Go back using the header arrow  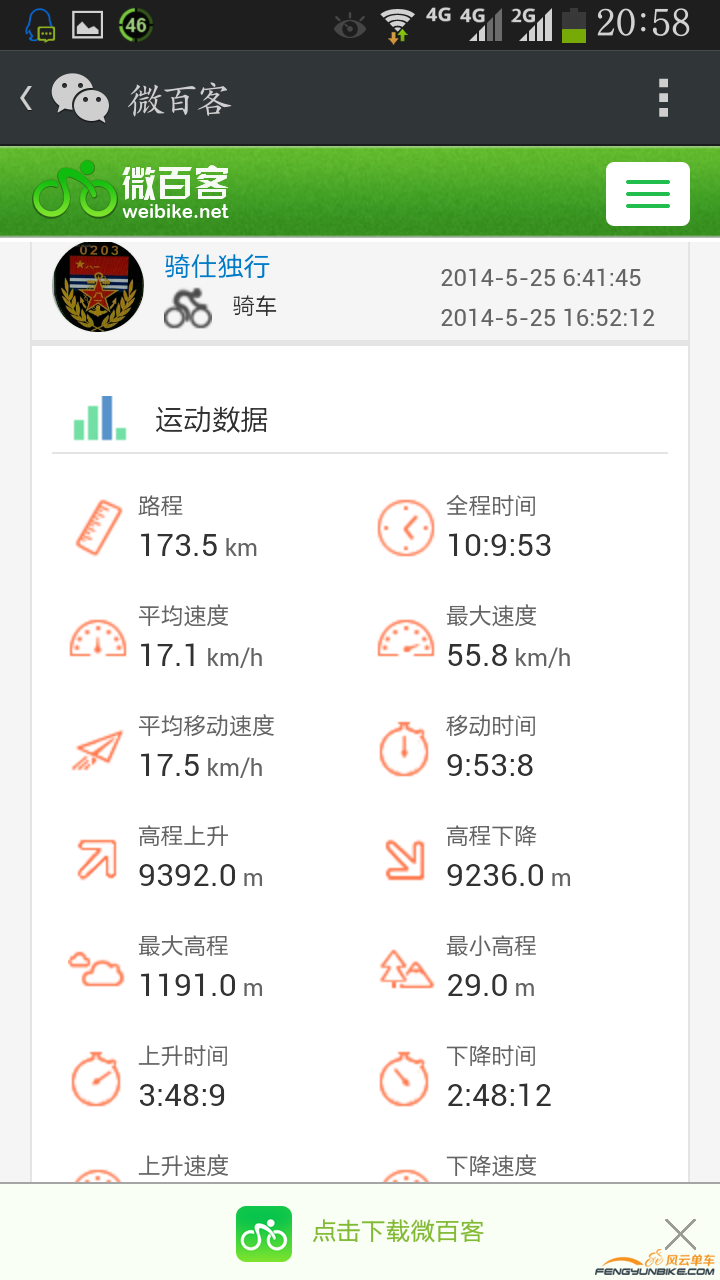[27, 98]
